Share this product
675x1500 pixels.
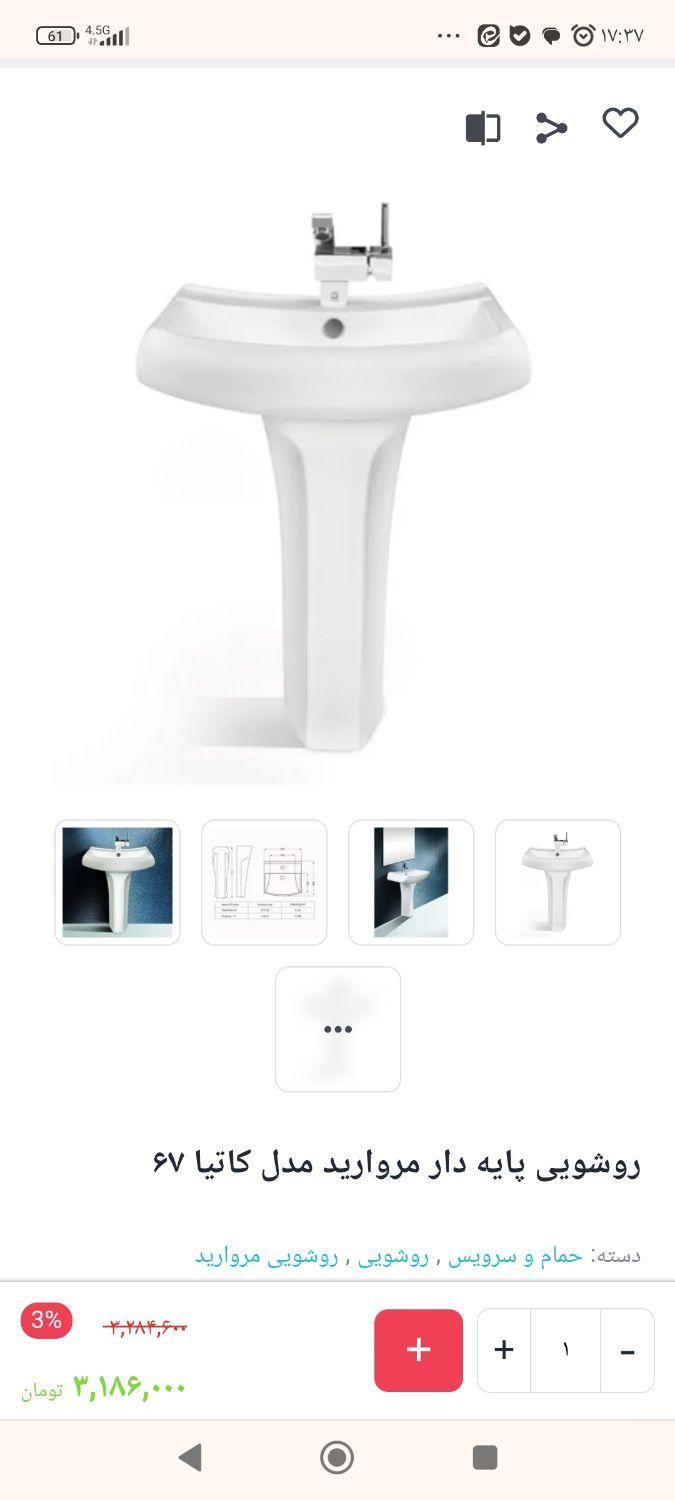pos(551,128)
